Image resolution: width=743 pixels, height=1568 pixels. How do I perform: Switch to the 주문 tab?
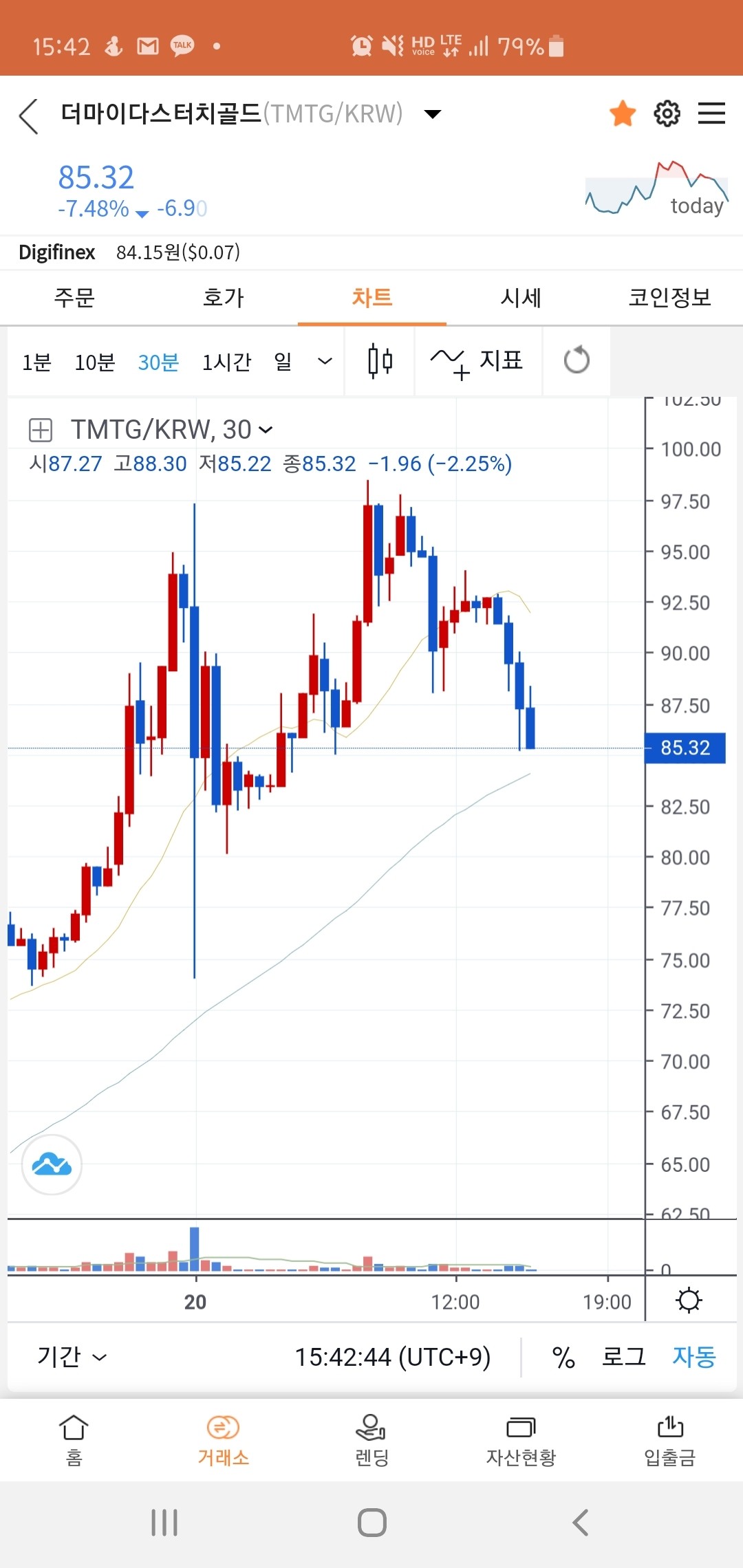tap(74, 298)
